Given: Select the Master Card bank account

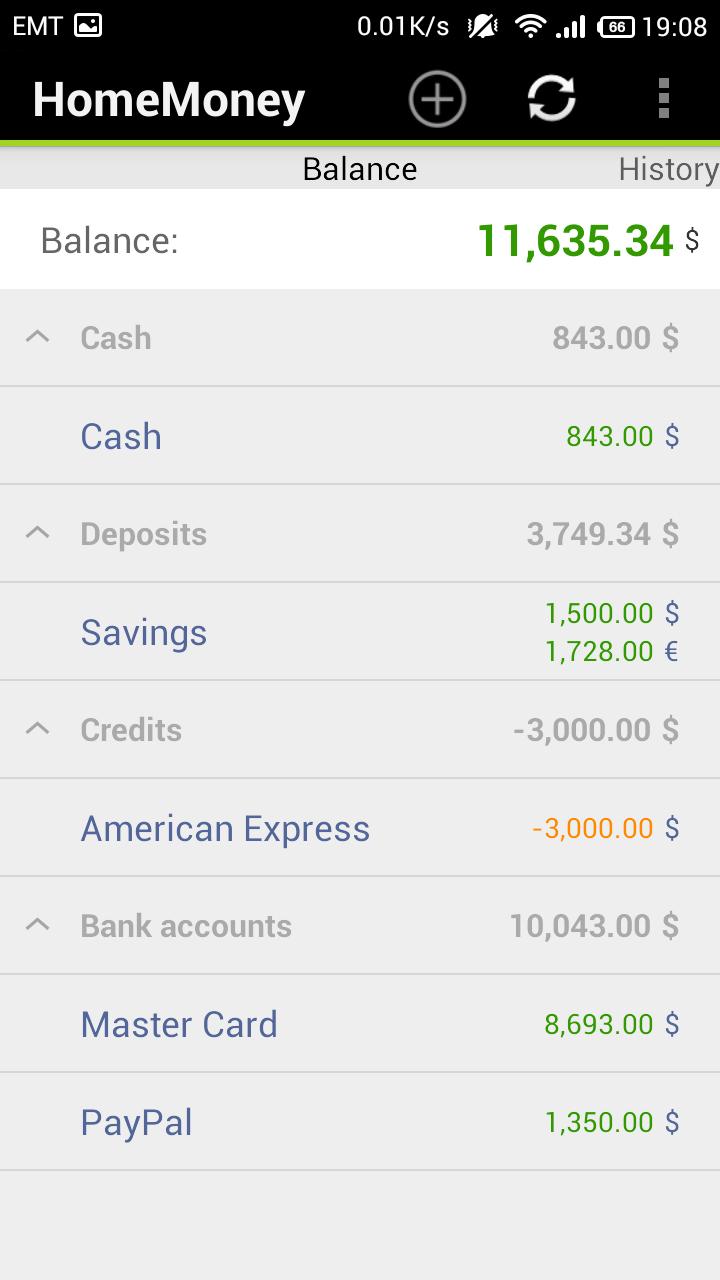Looking at the screenshot, I should (x=179, y=1023).
